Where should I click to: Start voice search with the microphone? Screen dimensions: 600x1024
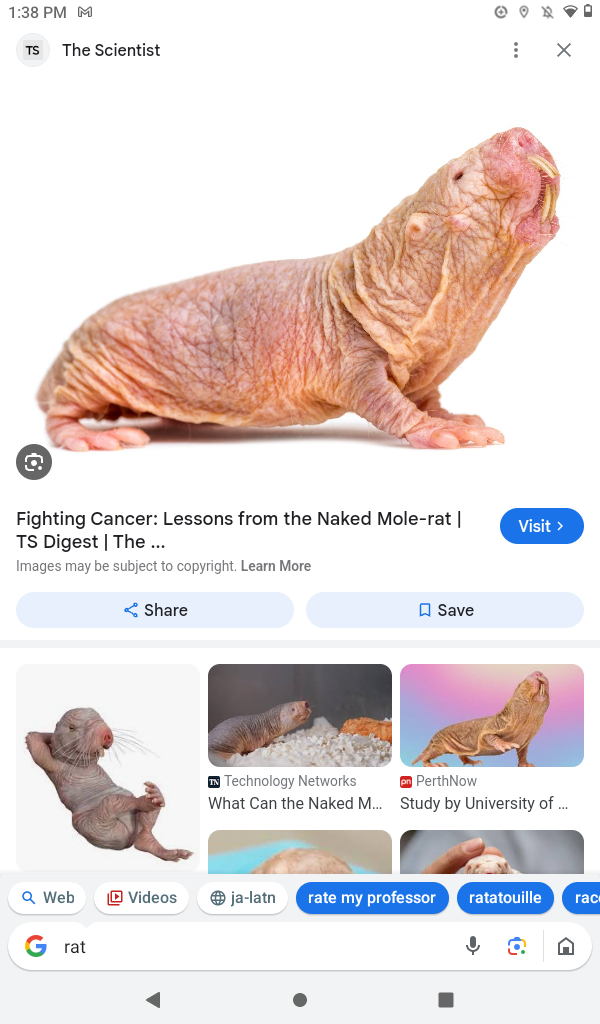(473, 946)
